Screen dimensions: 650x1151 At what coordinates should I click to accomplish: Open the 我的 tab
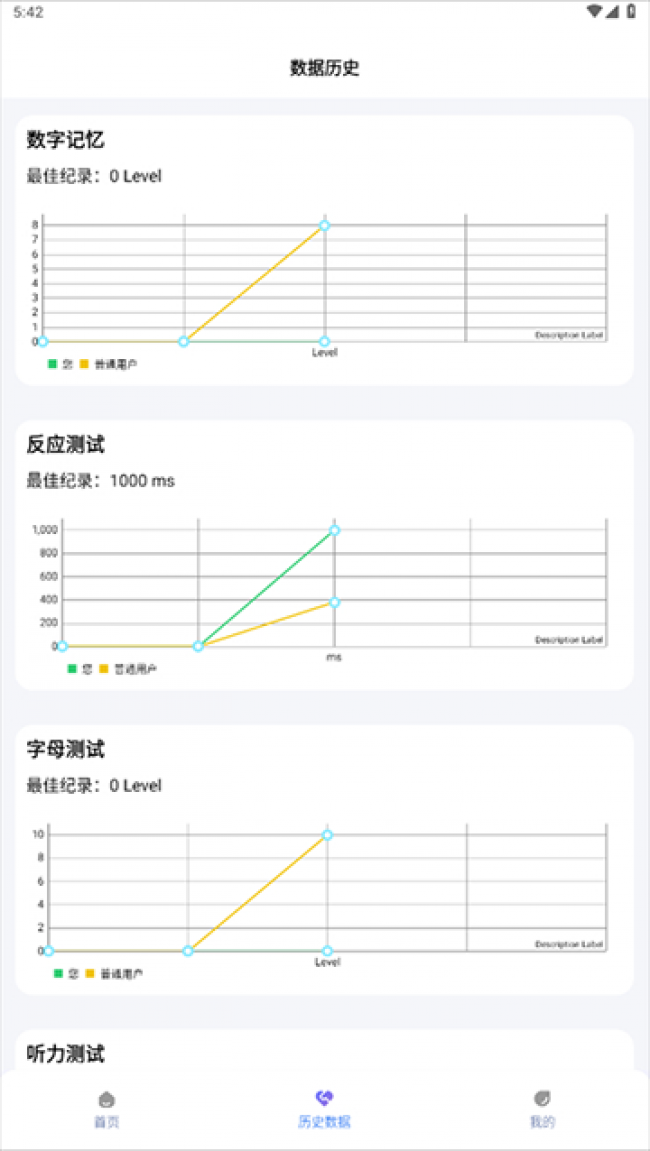coord(542,1109)
